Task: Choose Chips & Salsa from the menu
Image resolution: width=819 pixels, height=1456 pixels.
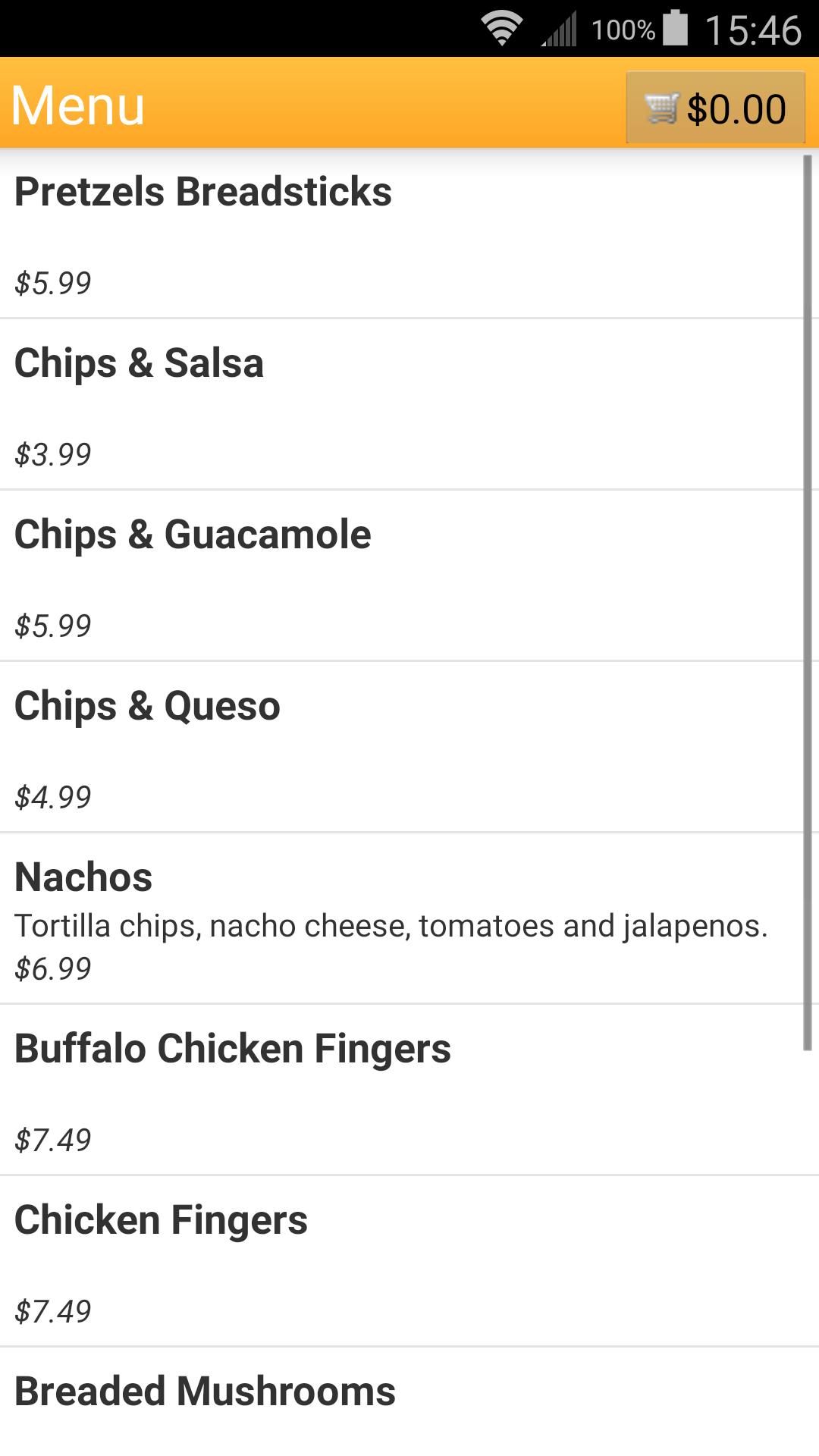Action: [402, 406]
